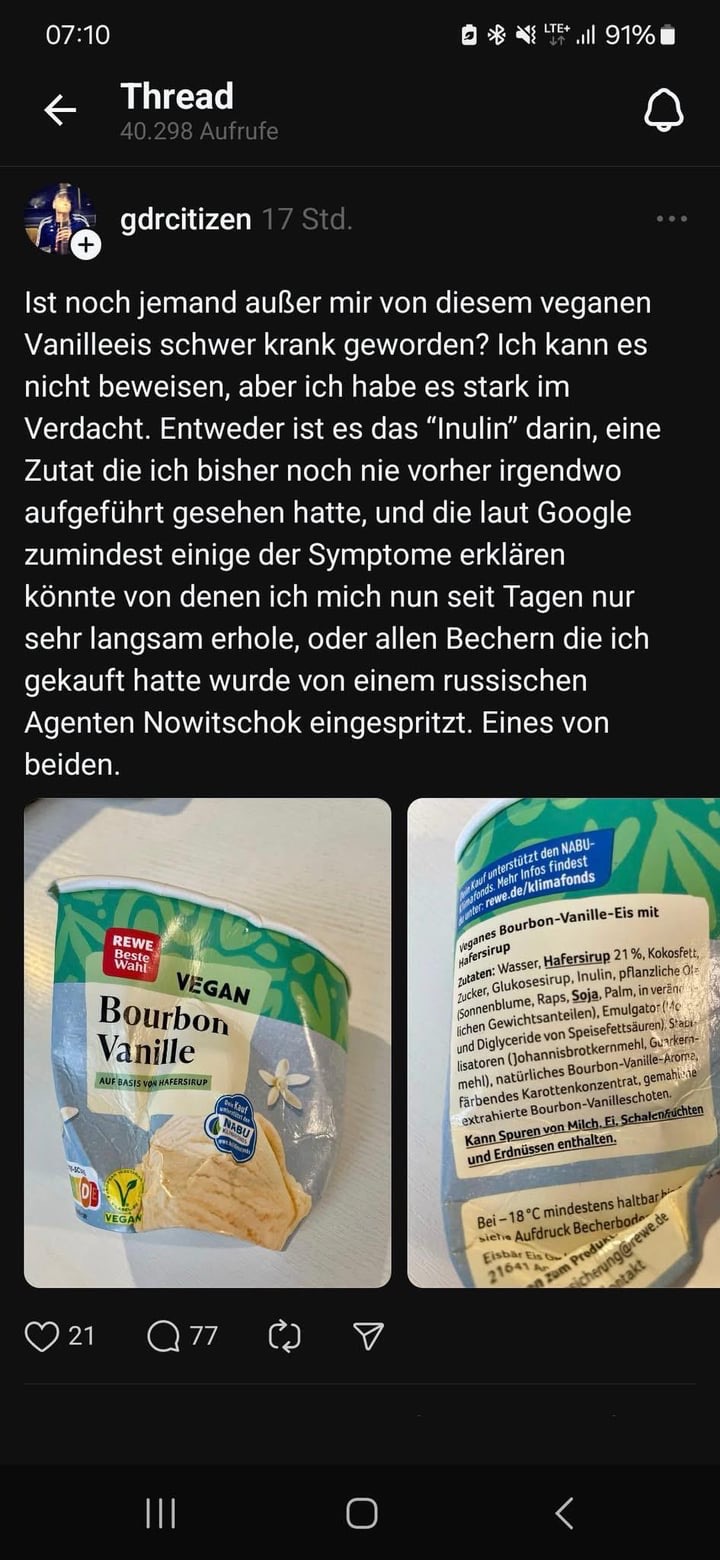Open gdrcitizen's profile via username
Viewport: 720px width, 1560px height.
tap(185, 219)
